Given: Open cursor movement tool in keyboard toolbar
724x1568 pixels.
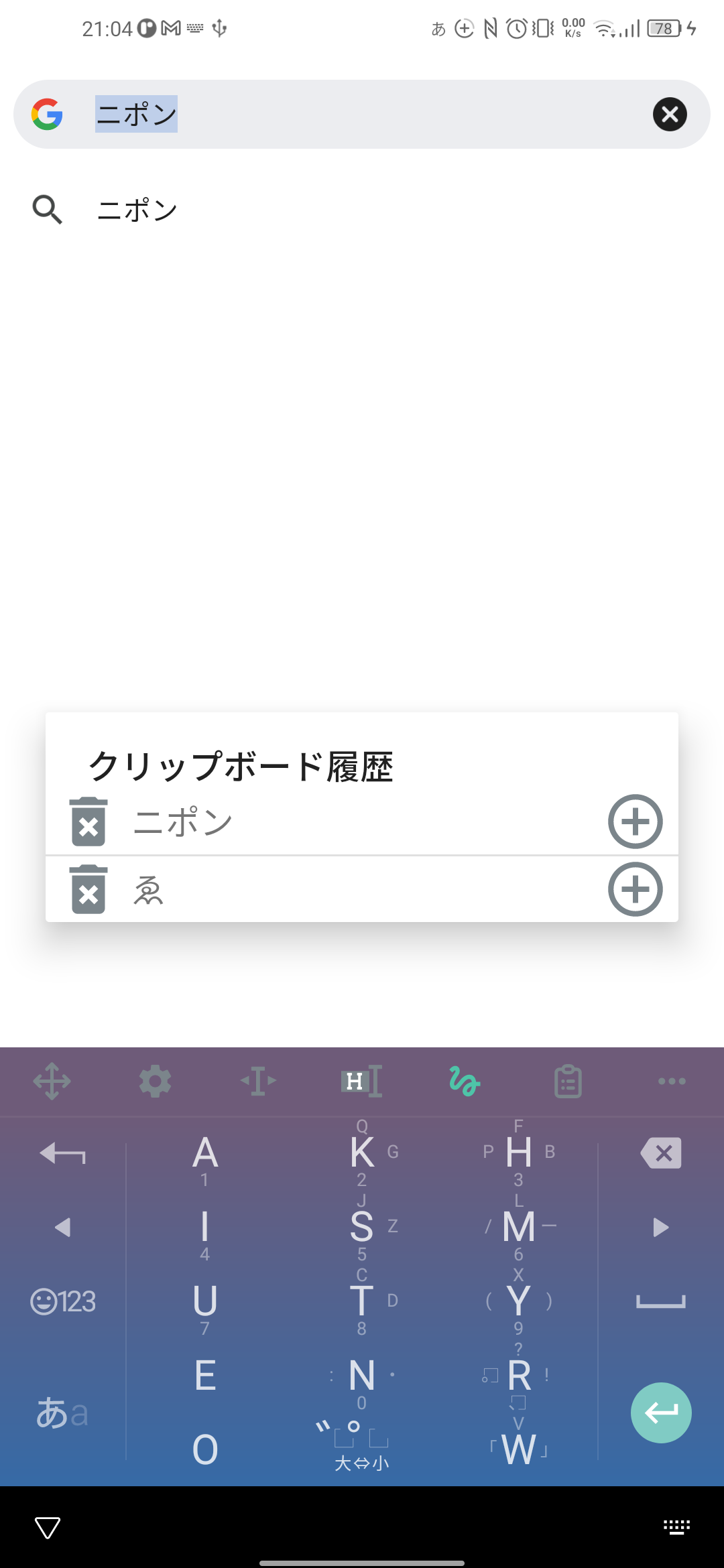Looking at the screenshot, I should [258, 1081].
